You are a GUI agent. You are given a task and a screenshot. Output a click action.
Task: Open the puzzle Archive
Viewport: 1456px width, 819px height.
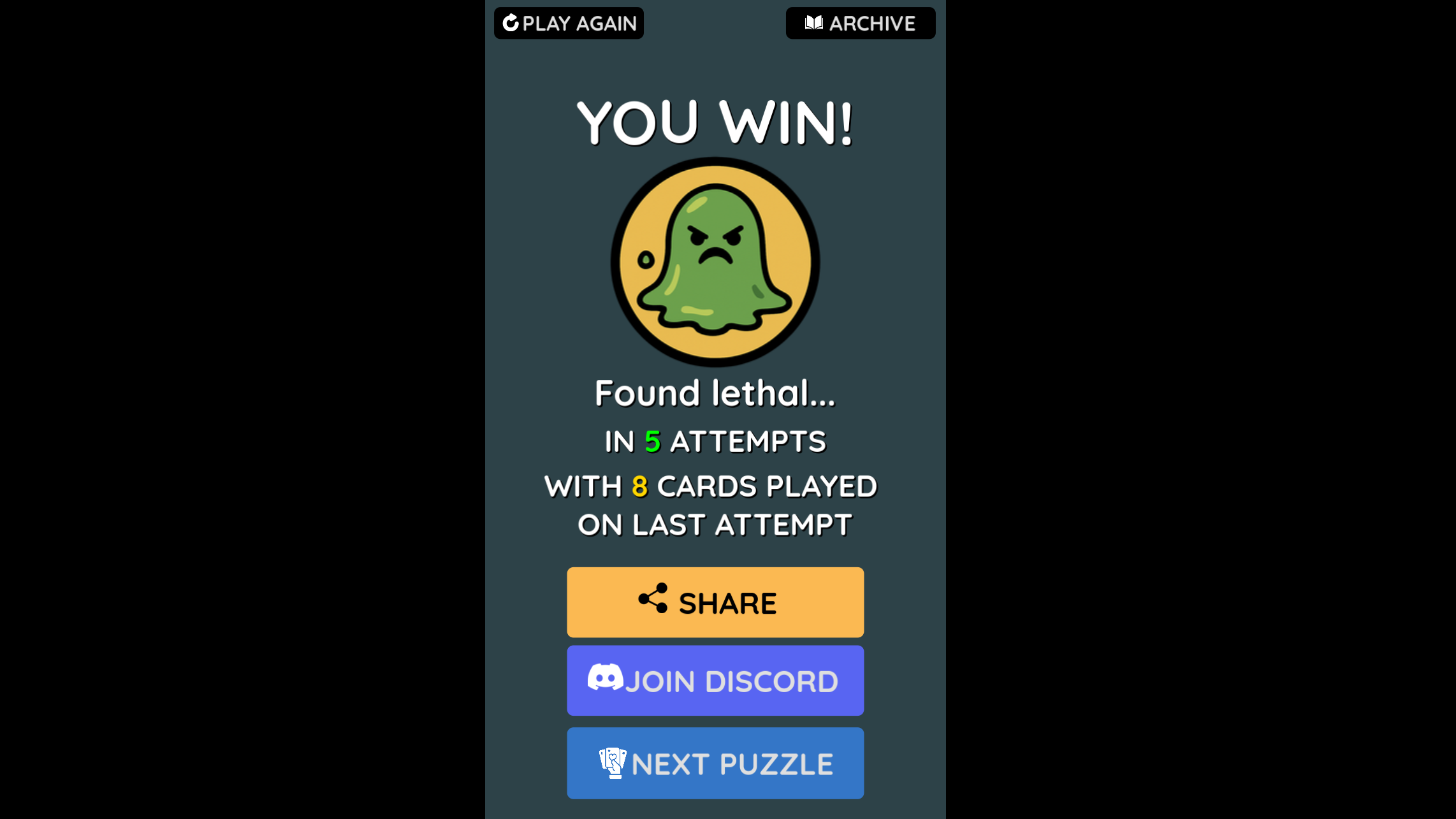coord(860,24)
